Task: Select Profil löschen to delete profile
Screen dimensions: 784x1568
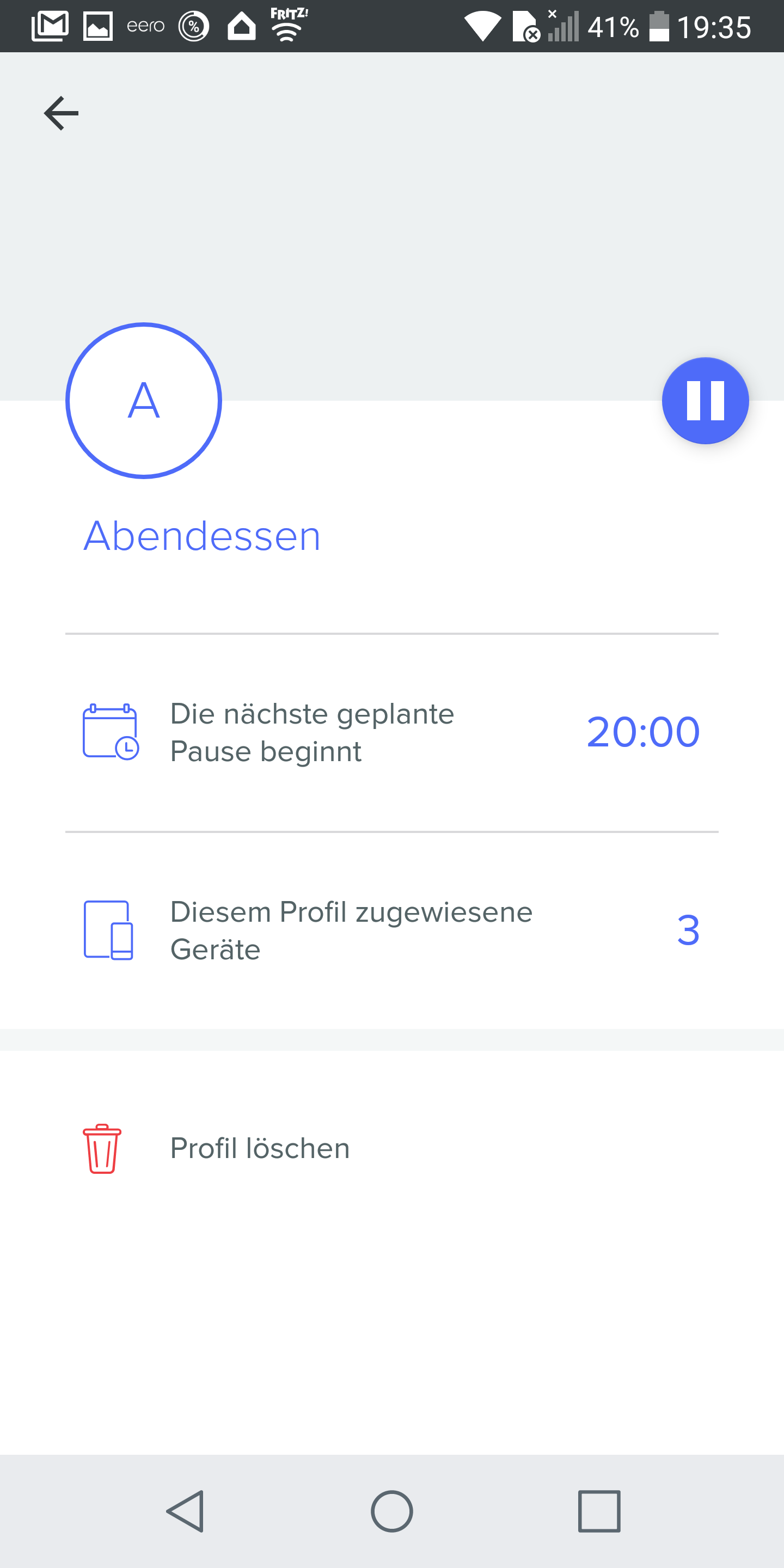Action: point(260,1149)
